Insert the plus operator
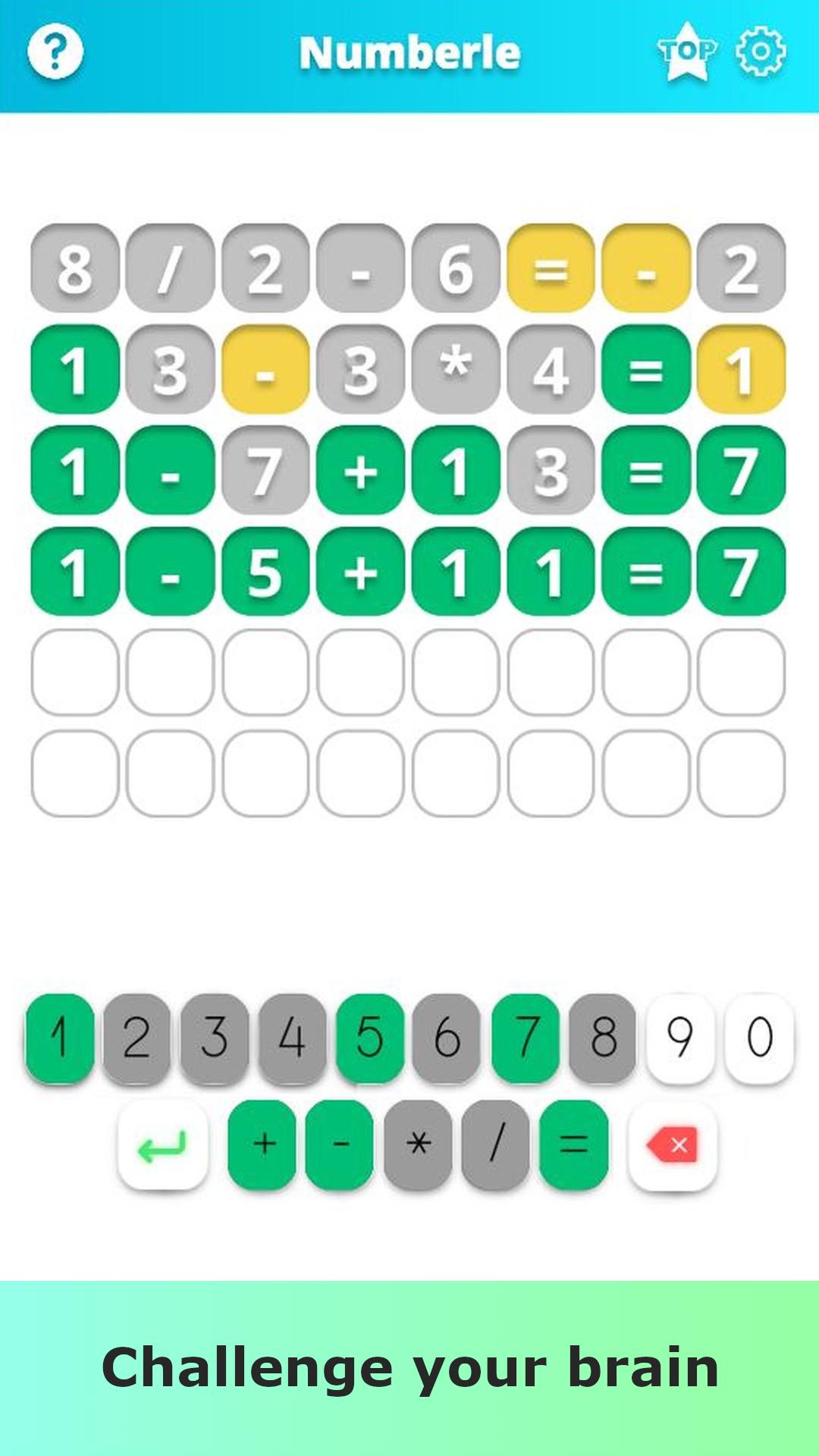The height and width of the screenshot is (1456, 819). pos(262,1145)
